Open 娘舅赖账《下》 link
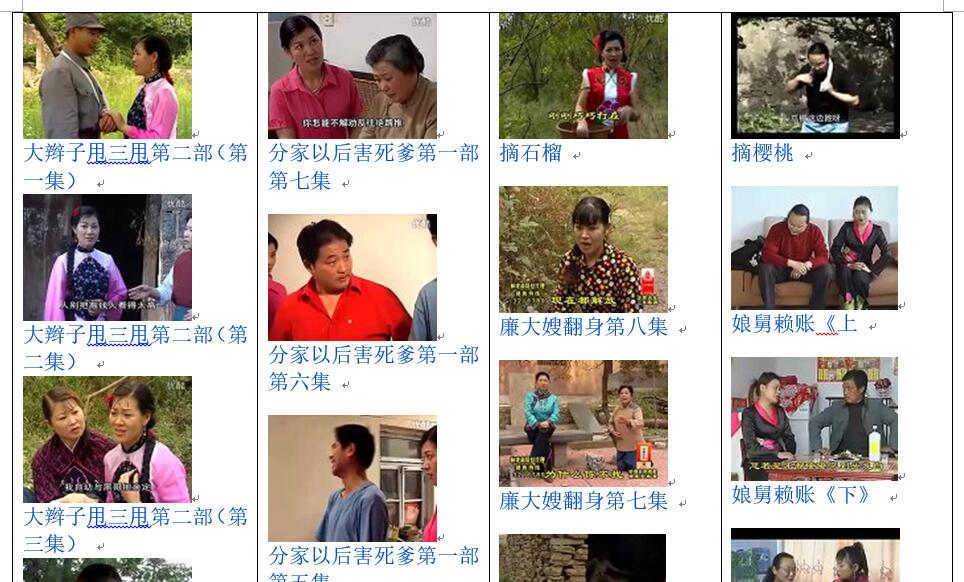The height and width of the screenshot is (582, 964). tap(803, 495)
